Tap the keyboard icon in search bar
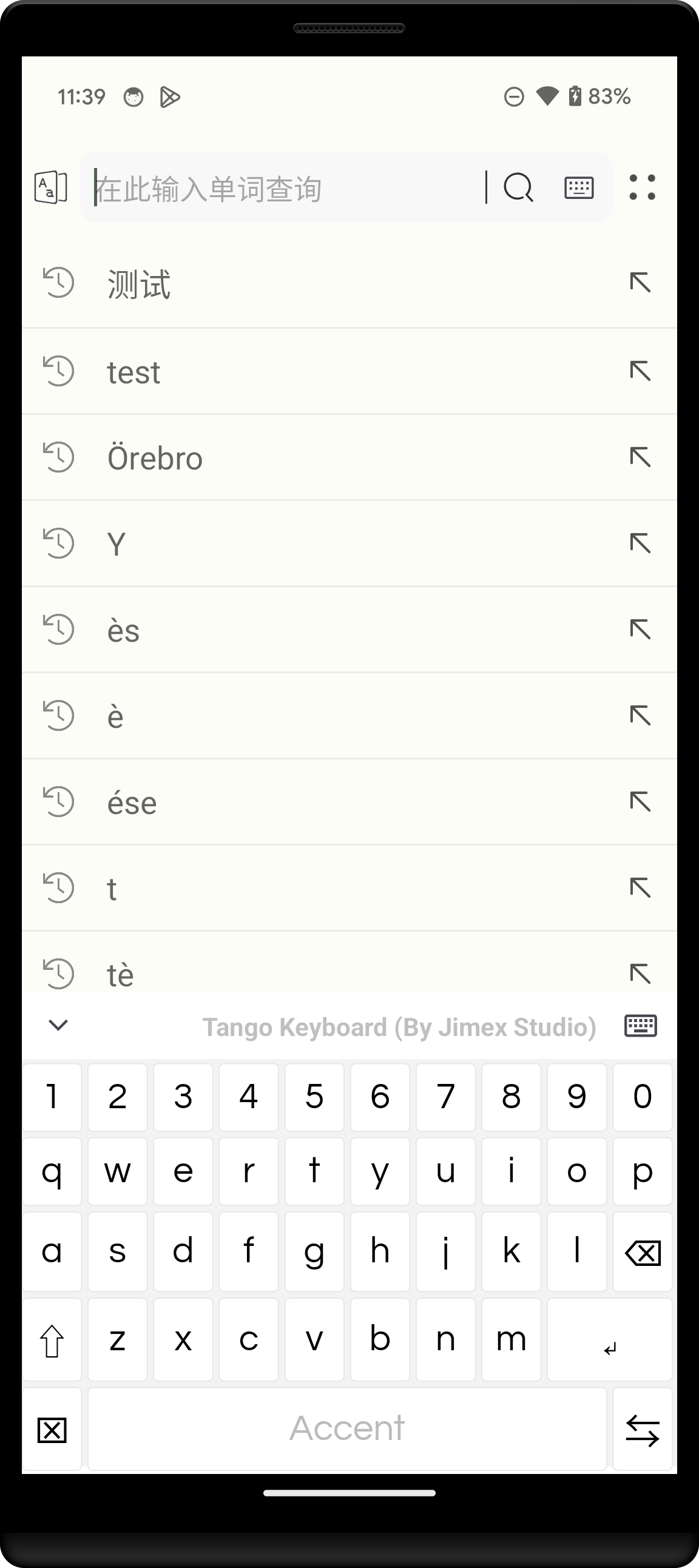The height and width of the screenshot is (1568, 699). [579, 187]
